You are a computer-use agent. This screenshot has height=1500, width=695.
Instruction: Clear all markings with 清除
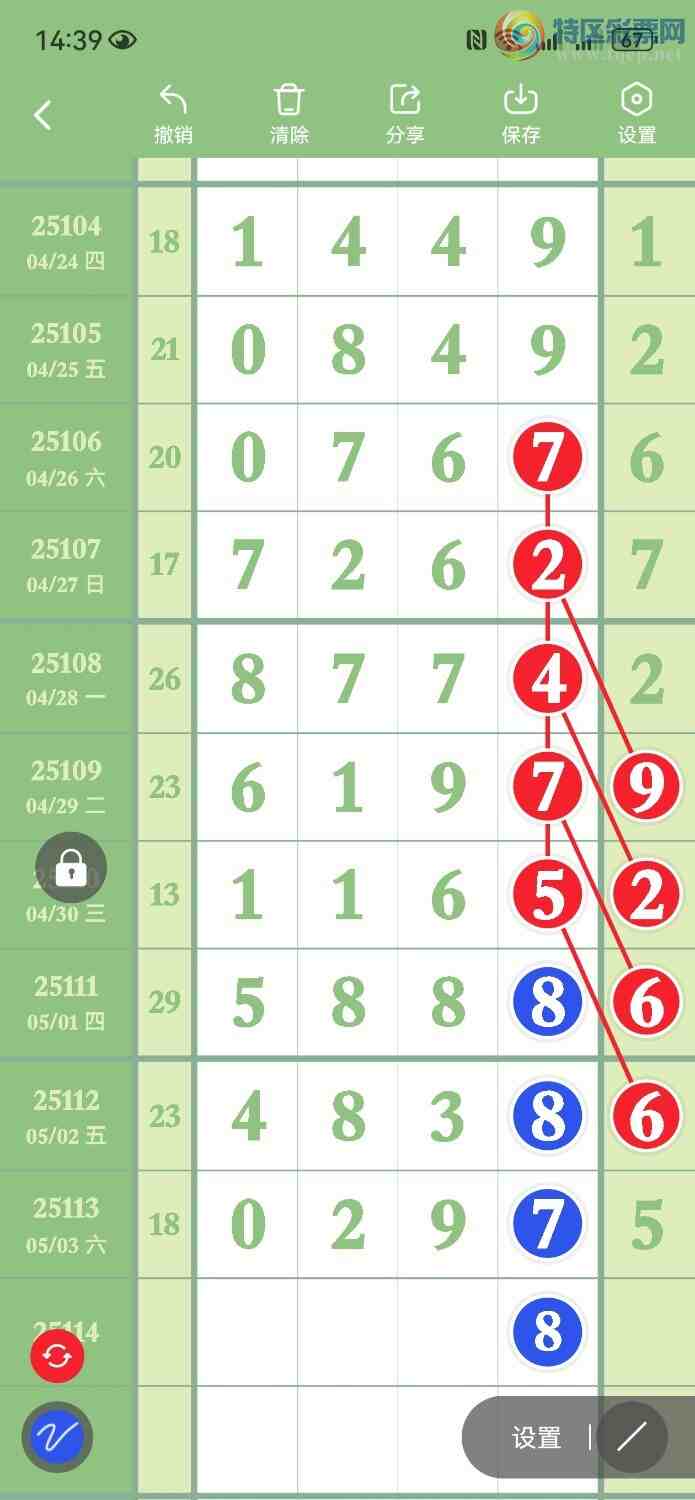[289, 115]
